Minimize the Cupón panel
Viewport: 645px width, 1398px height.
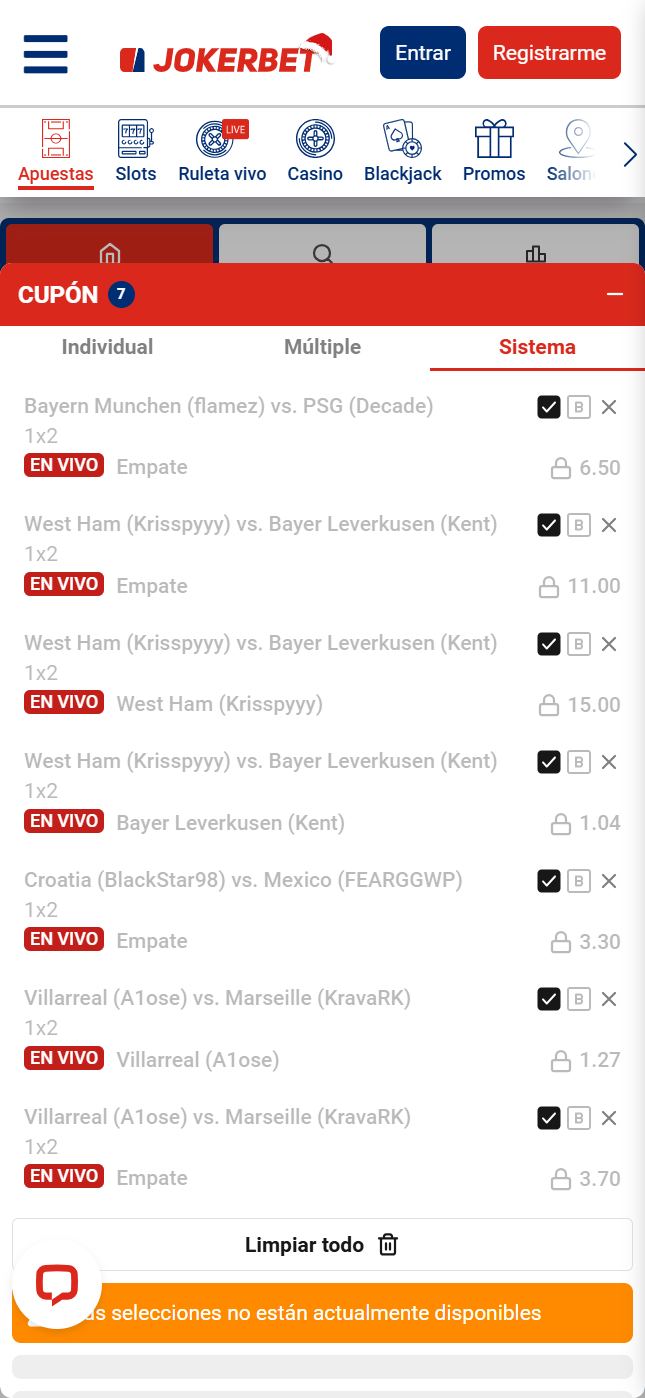click(x=615, y=294)
